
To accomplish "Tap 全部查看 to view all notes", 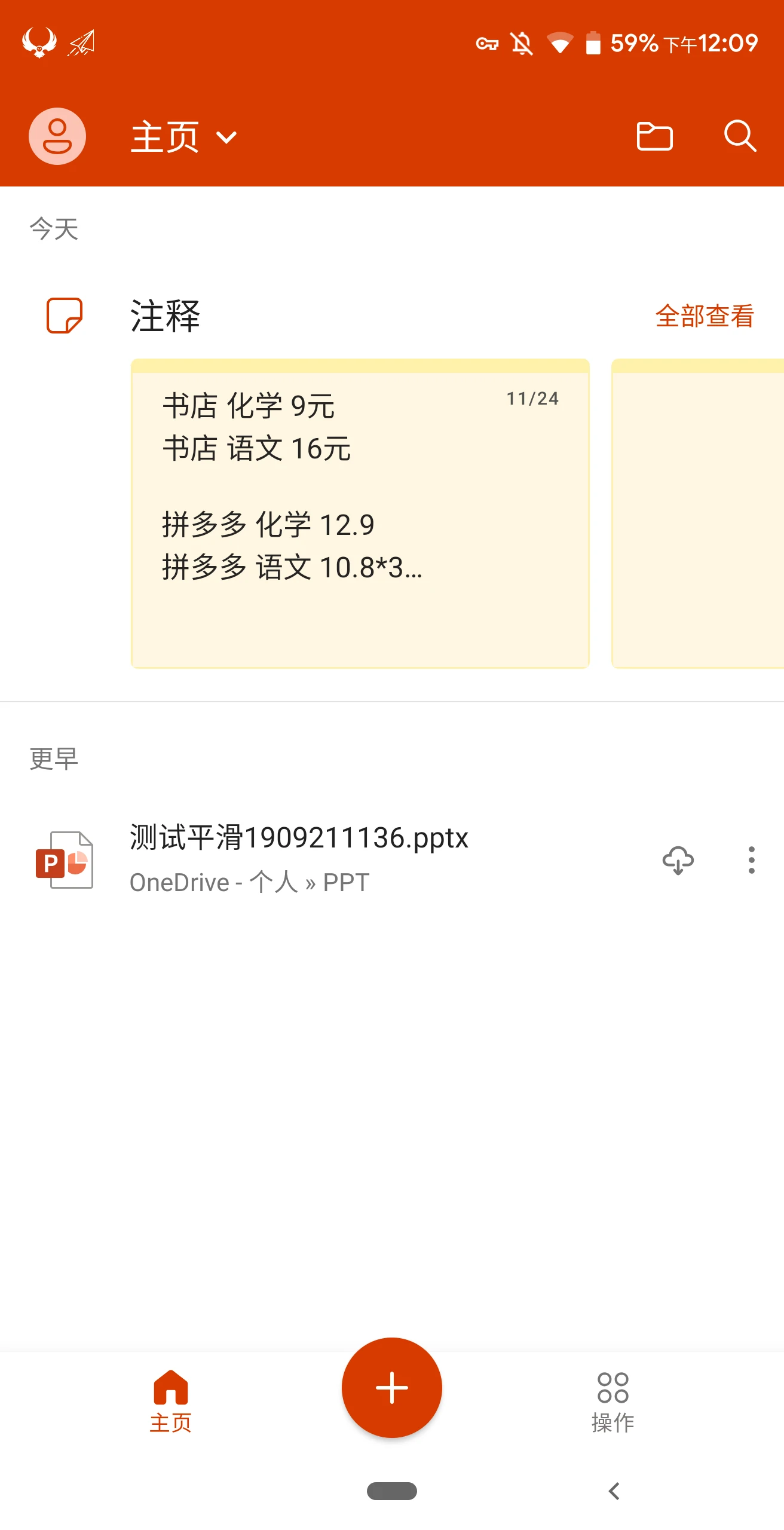I will point(705,316).
